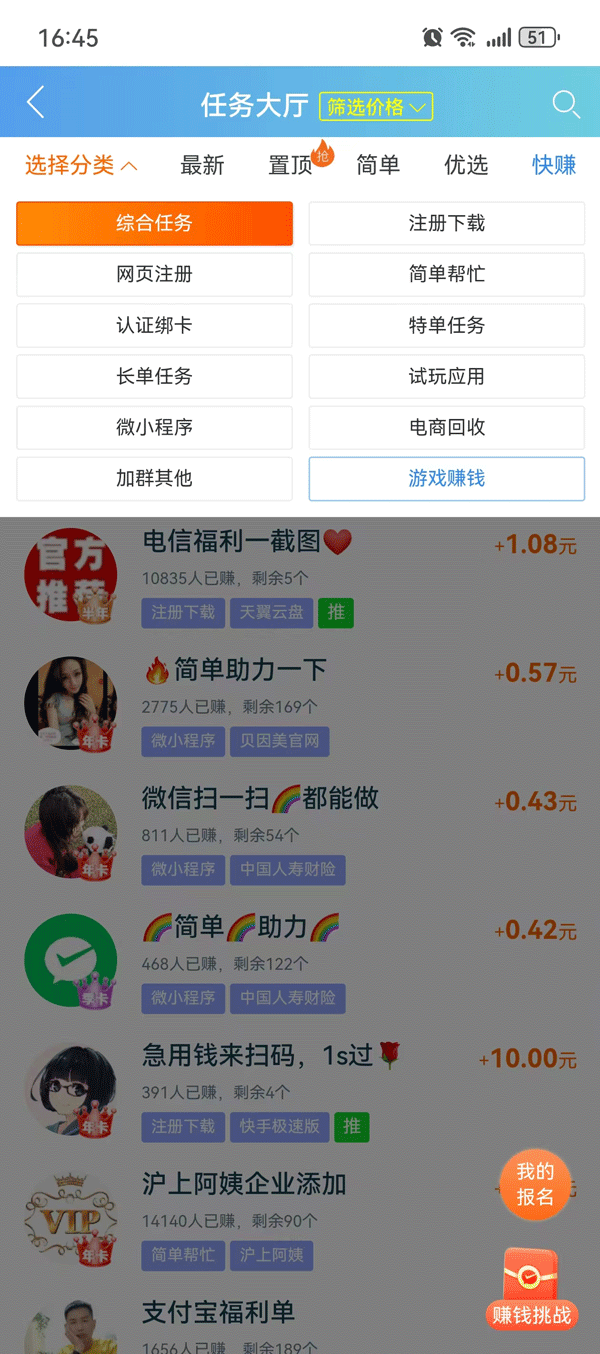600x1354 pixels.
Task: Select the 游戏赚钱 category
Action: click(x=446, y=478)
